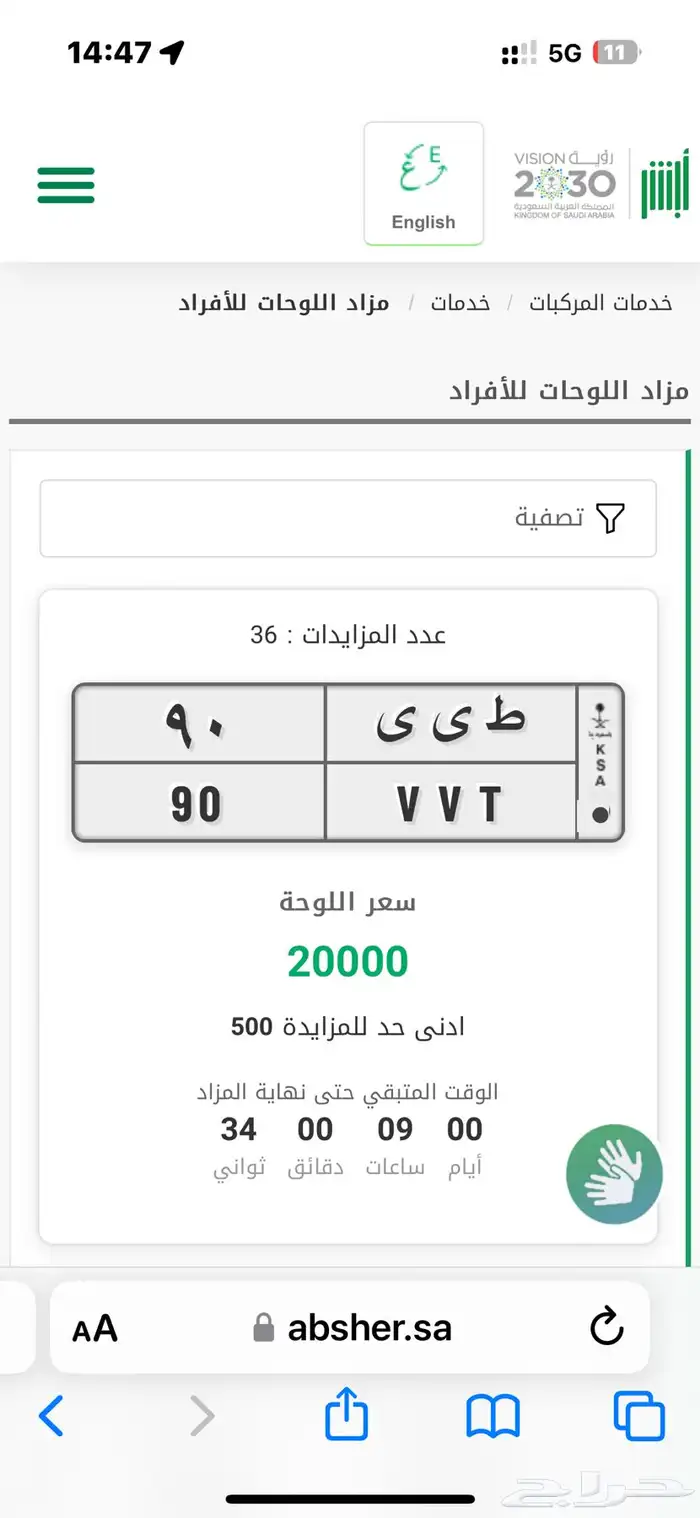Share this page
The height and width of the screenshot is (1518, 700).
[347, 1413]
